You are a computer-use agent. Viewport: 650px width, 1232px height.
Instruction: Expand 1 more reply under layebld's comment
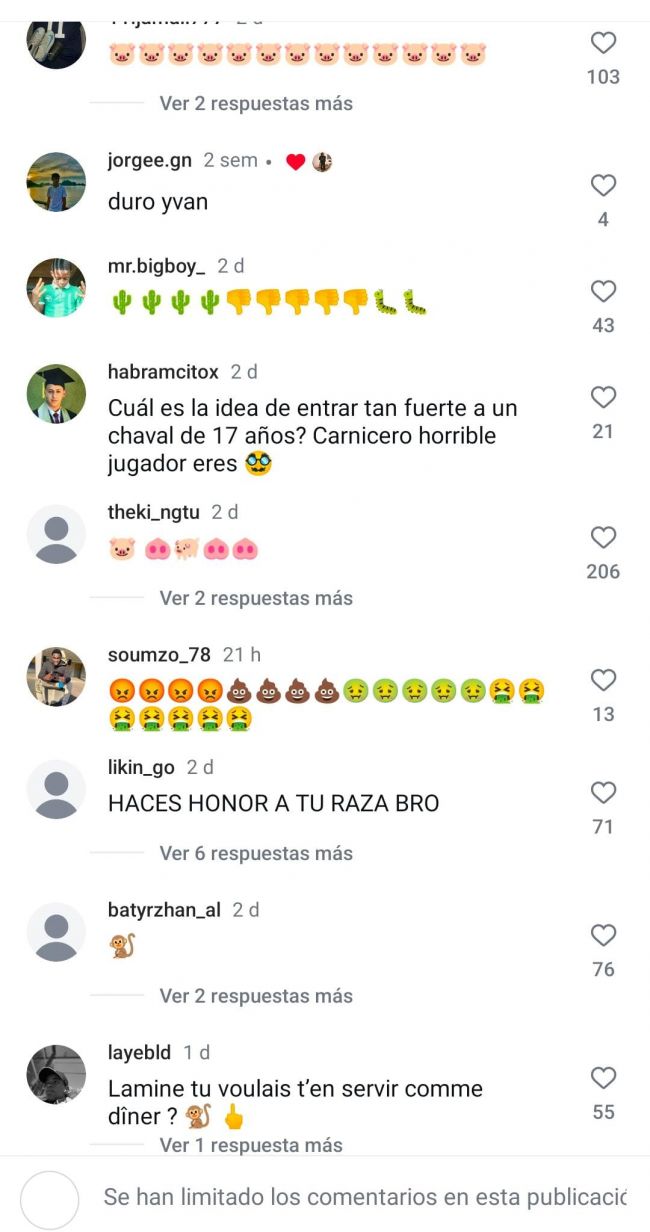251,1145
